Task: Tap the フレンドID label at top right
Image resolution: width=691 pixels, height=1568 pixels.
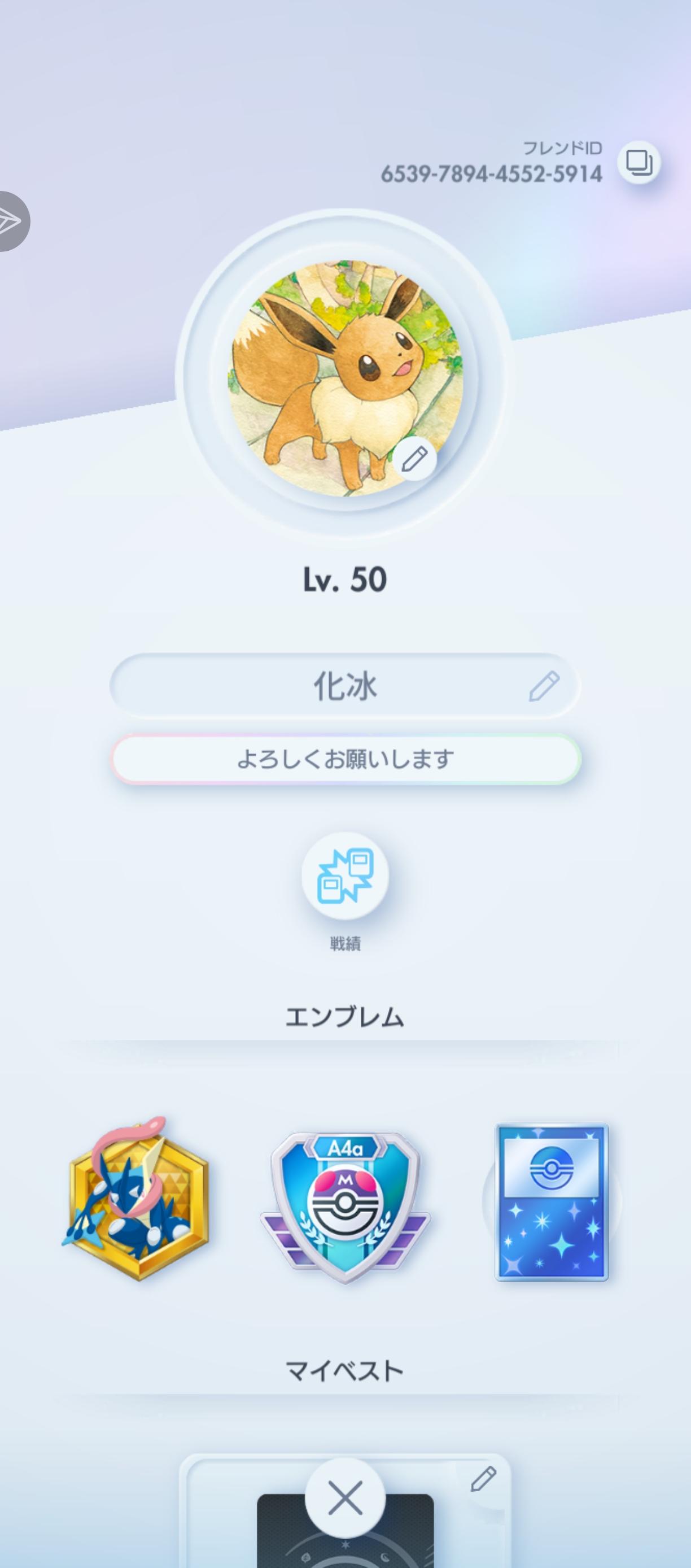Action: (562, 147)
